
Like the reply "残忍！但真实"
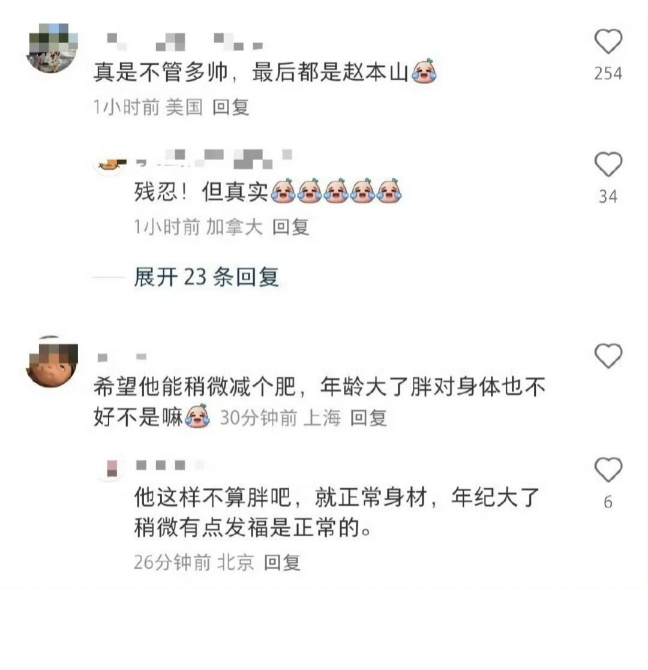pos(608,165)
